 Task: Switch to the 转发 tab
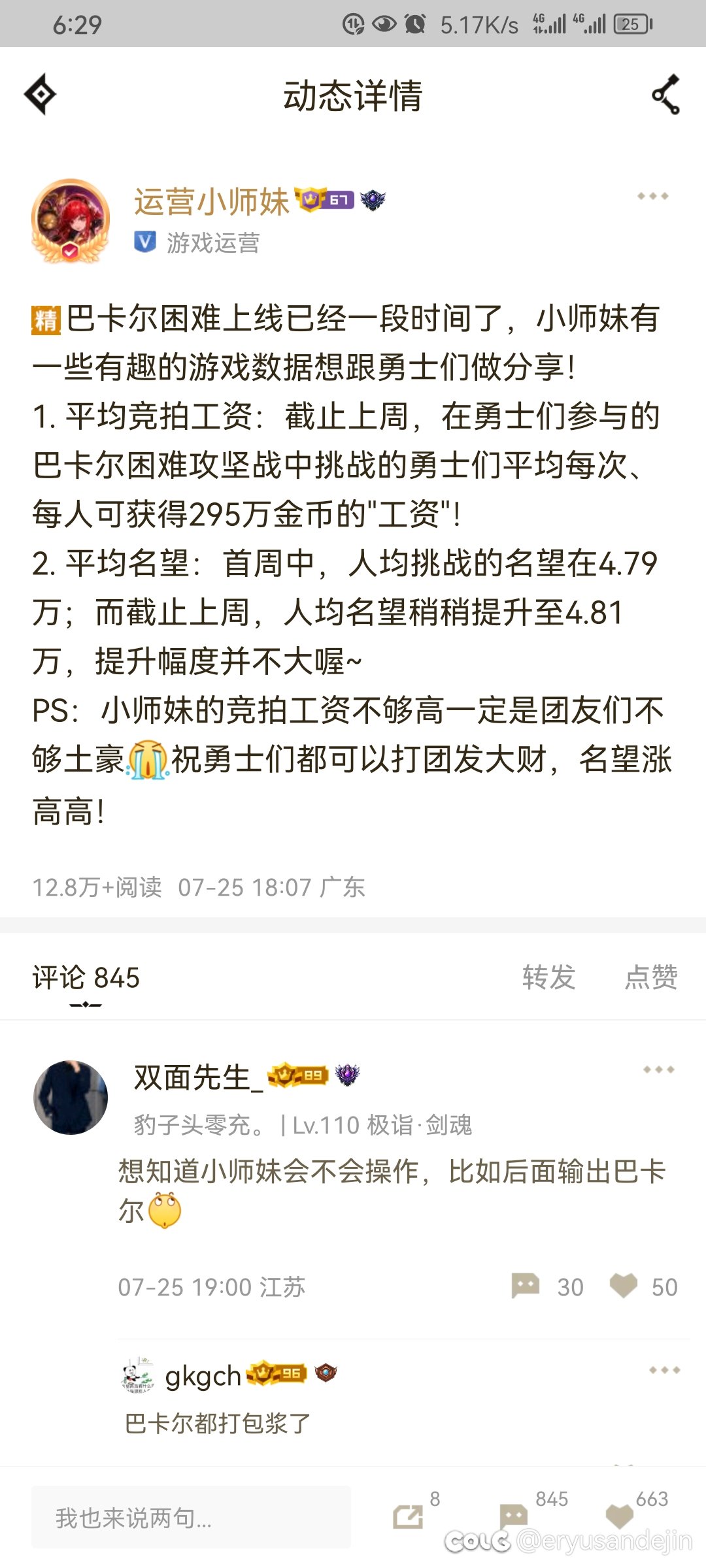[548, 977]
